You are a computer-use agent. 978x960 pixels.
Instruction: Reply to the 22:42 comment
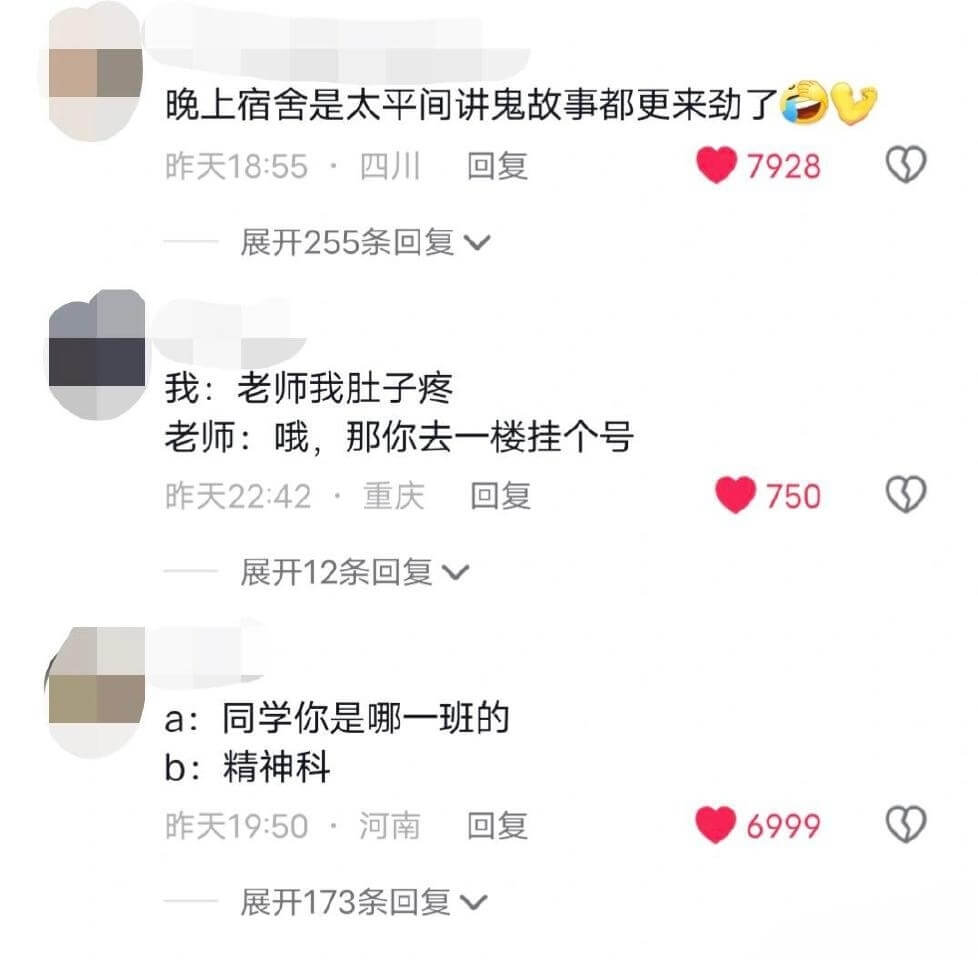pos(500,496)
